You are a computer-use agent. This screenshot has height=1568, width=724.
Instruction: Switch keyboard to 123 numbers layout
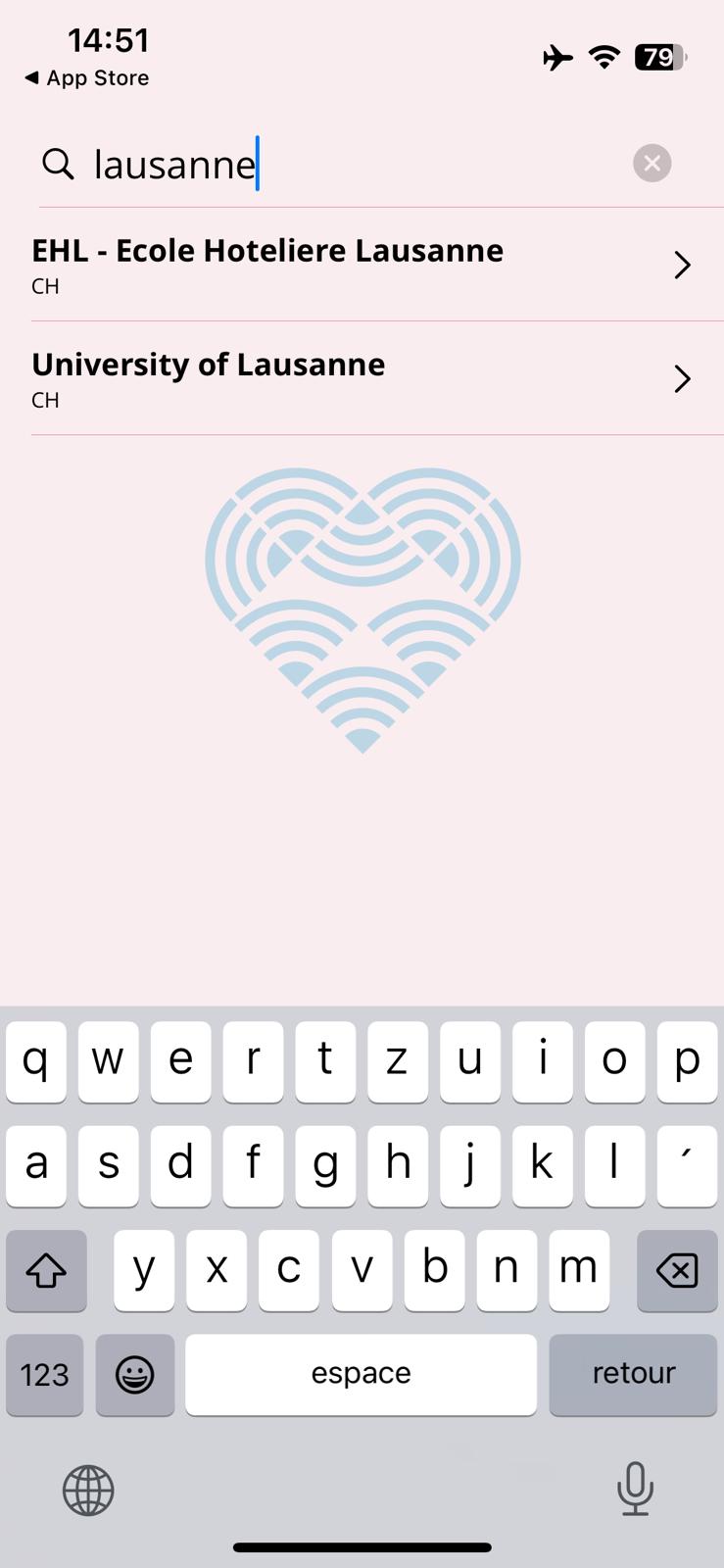pos(45,1374)
